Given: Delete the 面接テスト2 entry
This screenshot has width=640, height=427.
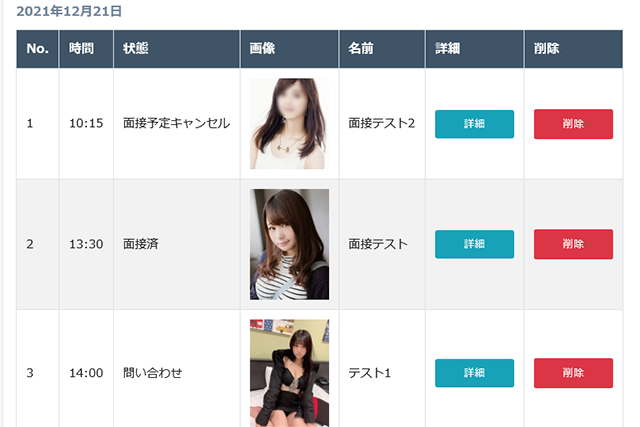Looking at the screenshot, I should coord(573,124).
